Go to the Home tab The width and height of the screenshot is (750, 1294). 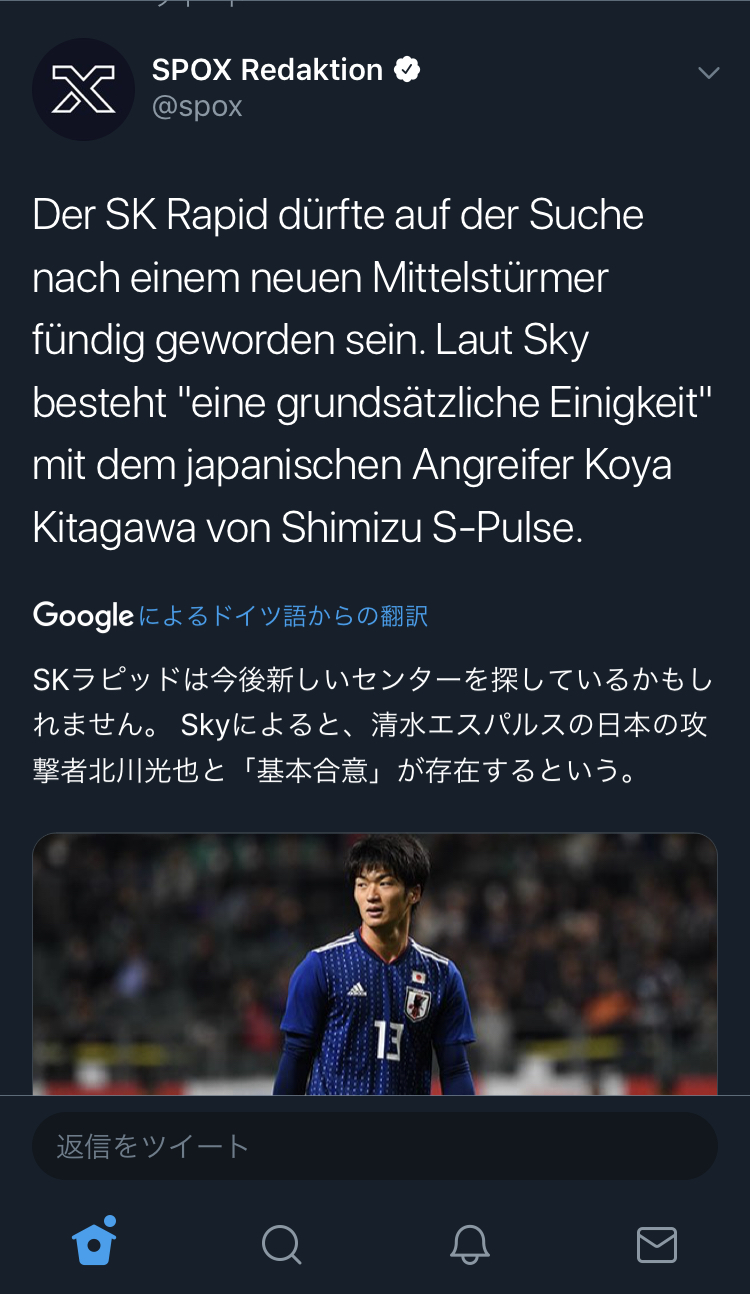coord(95,1243)
